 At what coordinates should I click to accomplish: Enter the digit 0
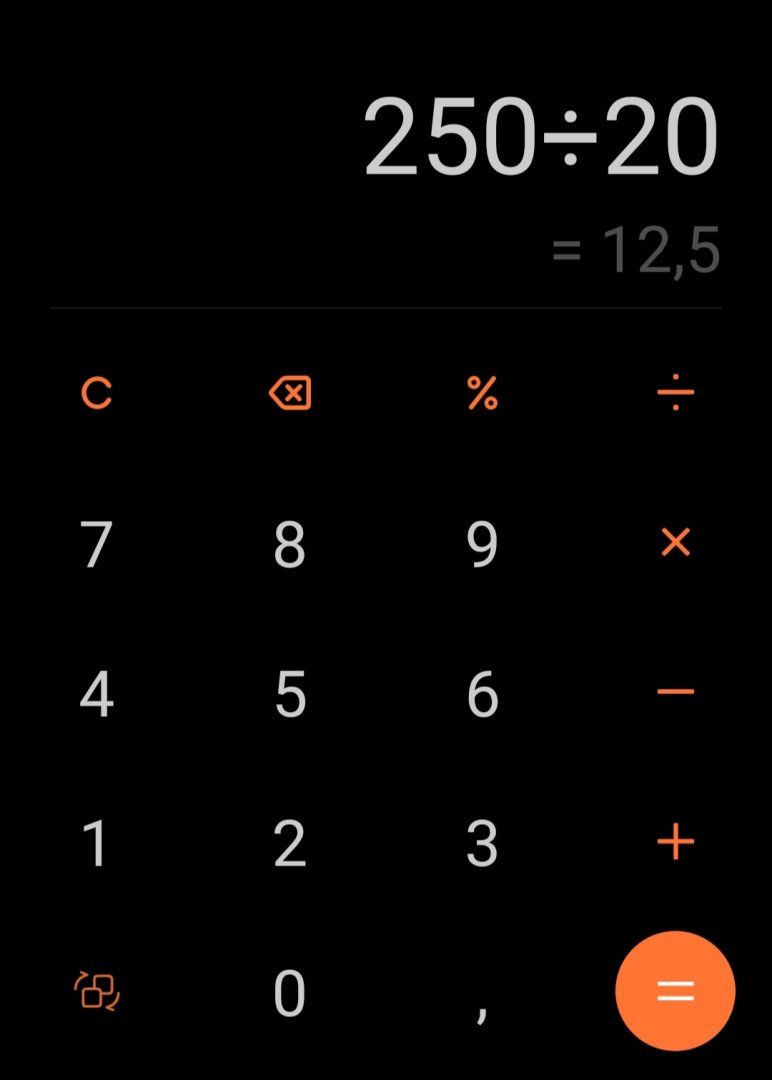tap(290, 993)
